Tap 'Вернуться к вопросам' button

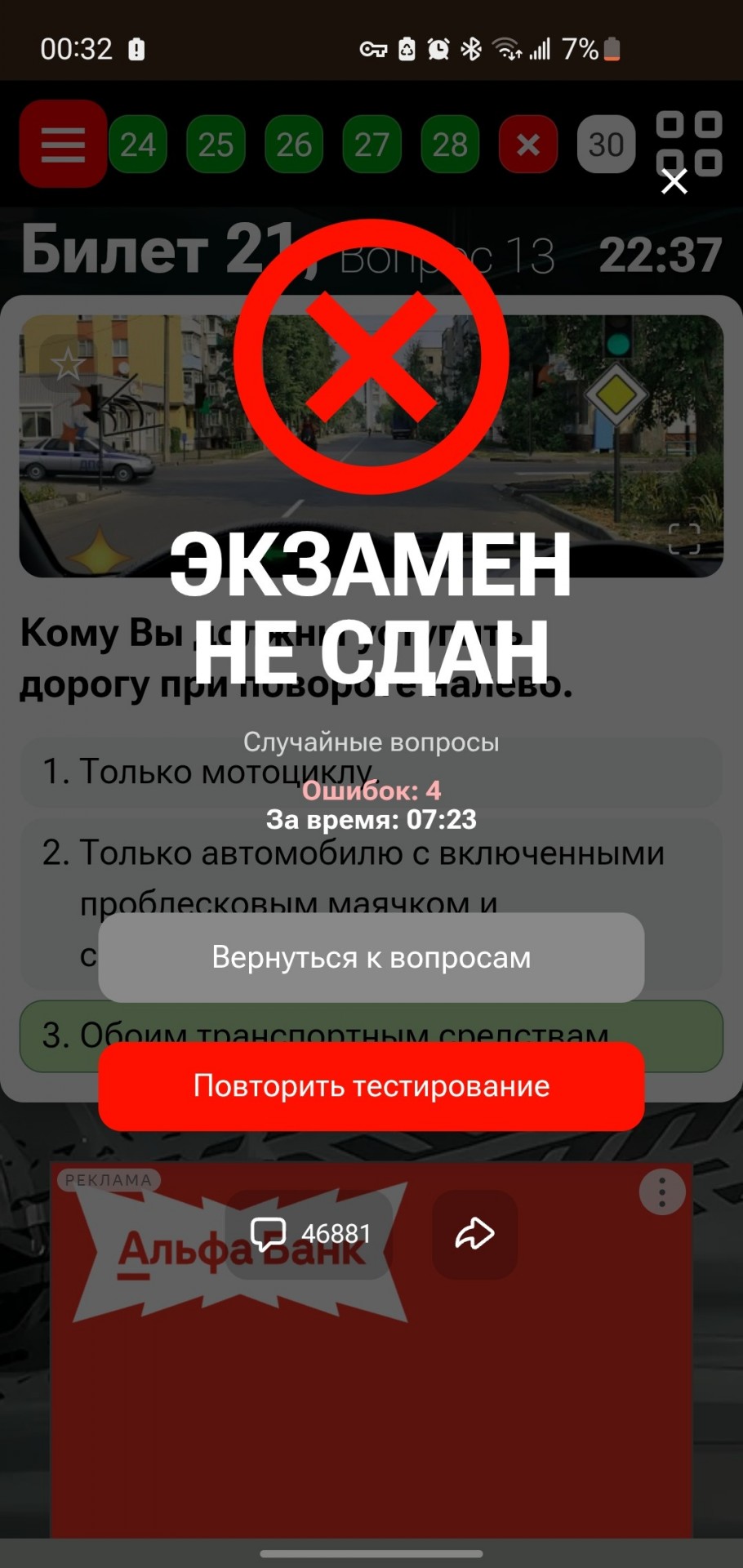[371, 957]
